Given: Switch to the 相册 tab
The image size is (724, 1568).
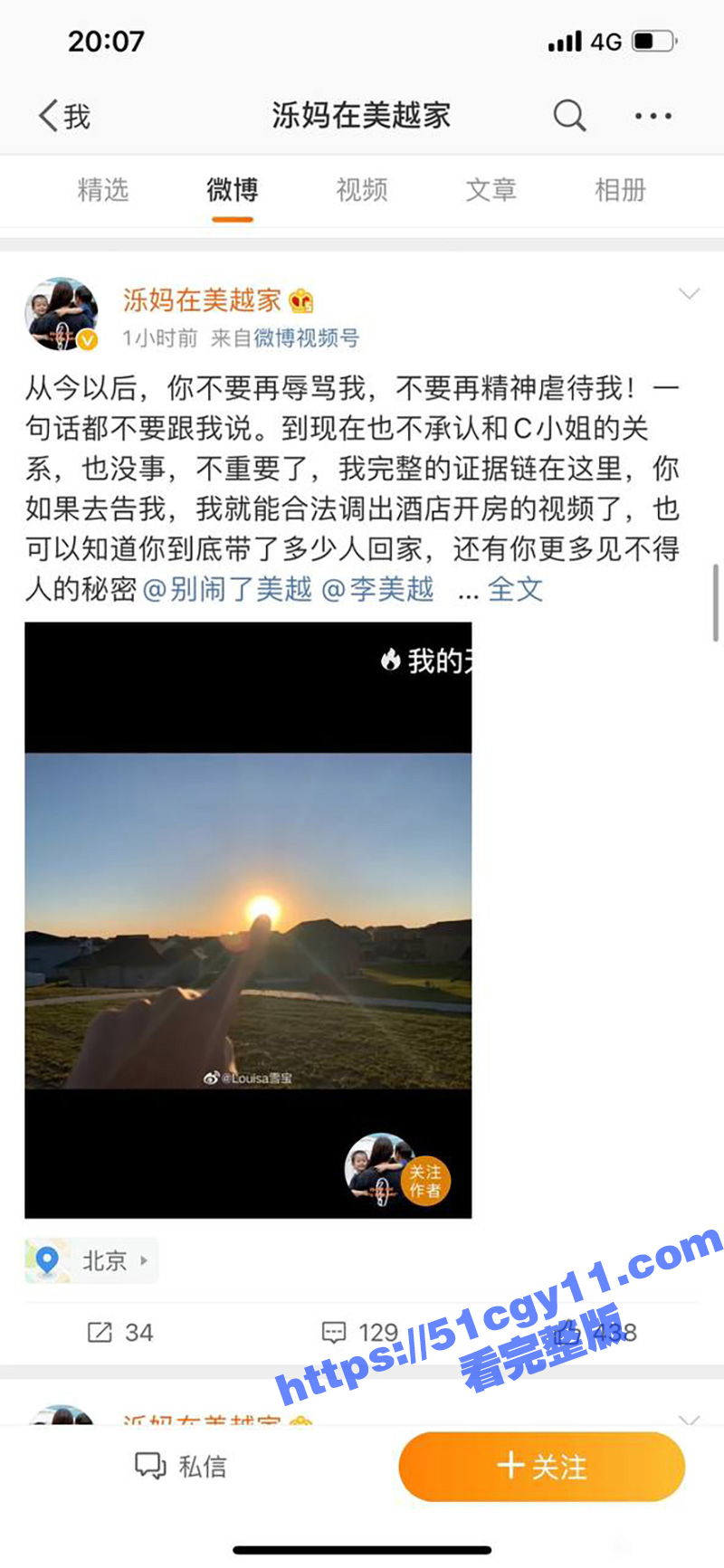Looking at the screenshot, I should (620, 190).
